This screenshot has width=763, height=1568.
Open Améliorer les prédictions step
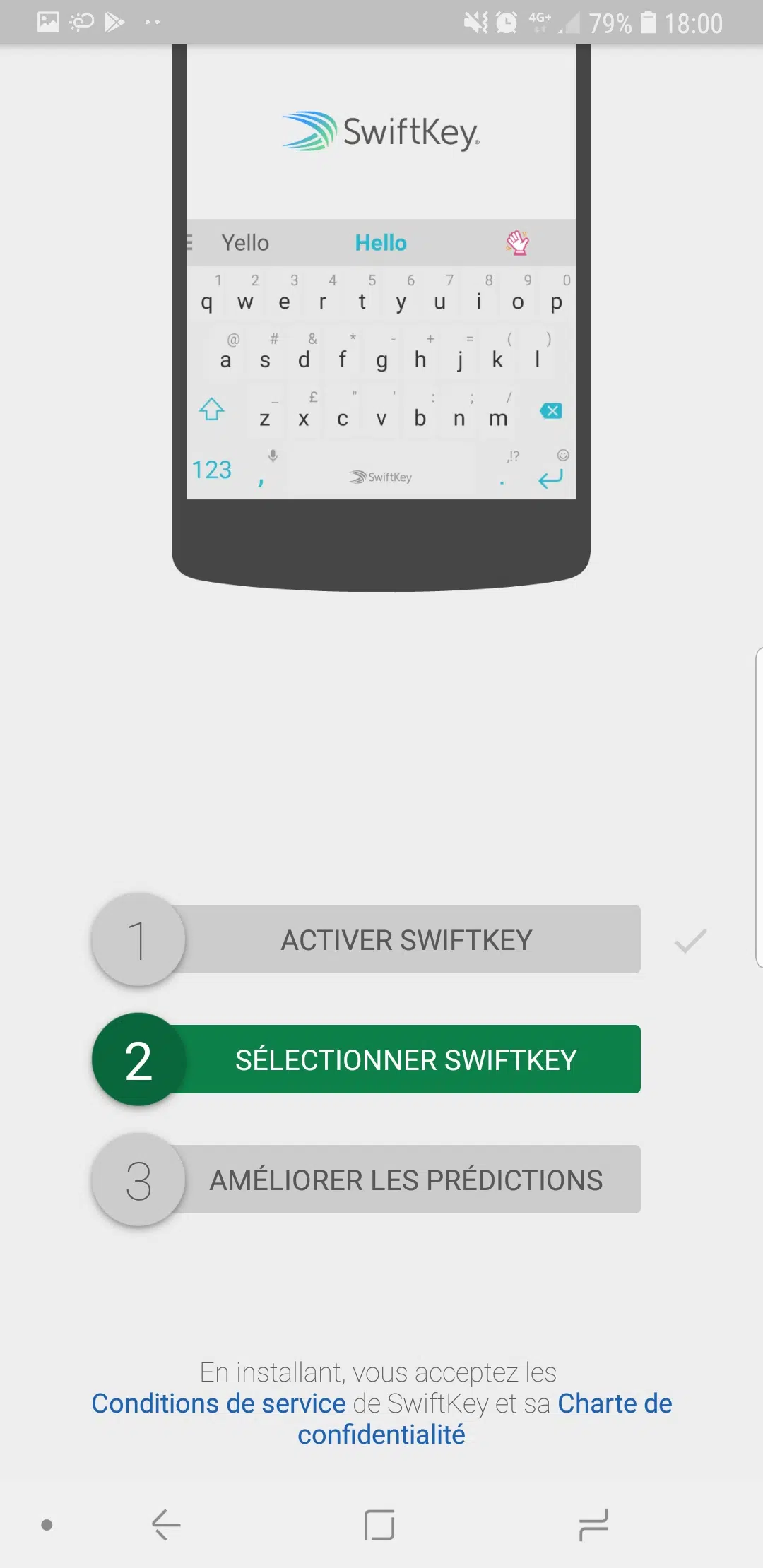point(406,1180)
